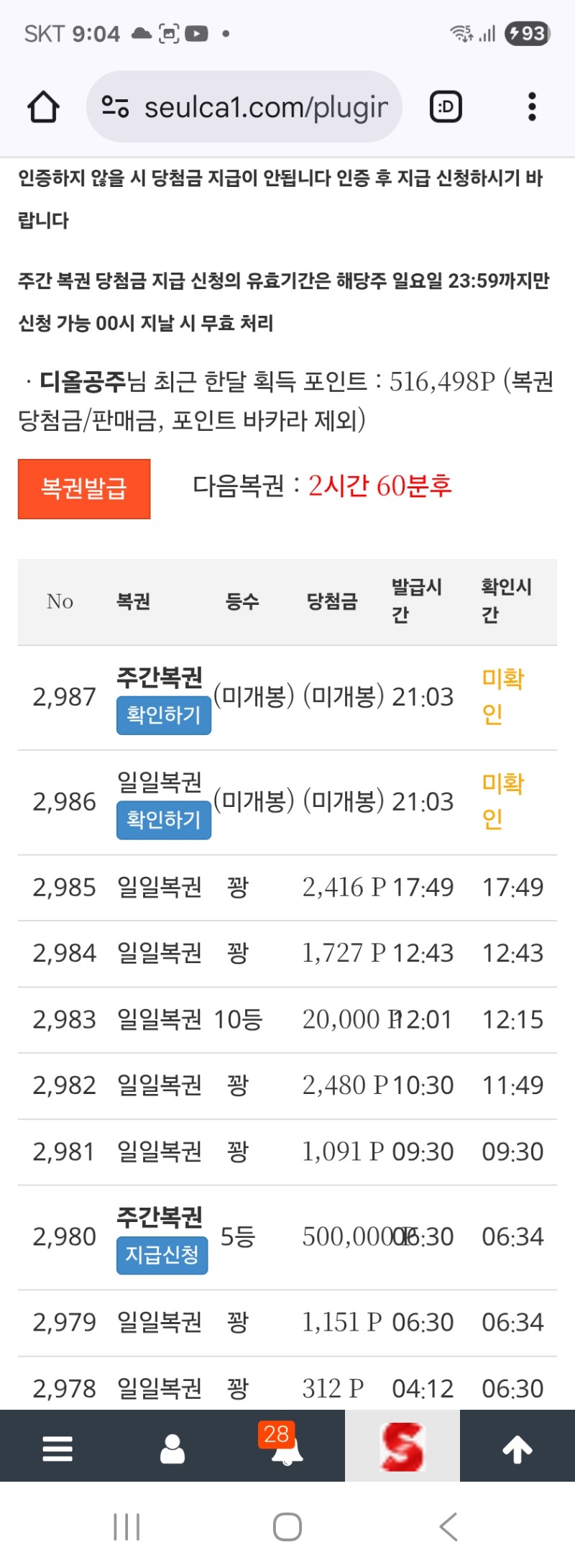
Task: Jump to top with the up arrow
Action: coord(517,1449)
